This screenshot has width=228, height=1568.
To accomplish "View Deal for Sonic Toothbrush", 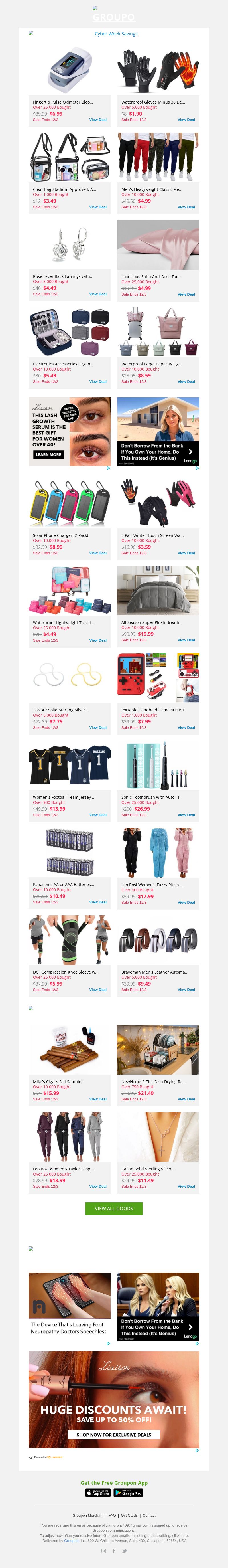I will (x=186, y=814).
